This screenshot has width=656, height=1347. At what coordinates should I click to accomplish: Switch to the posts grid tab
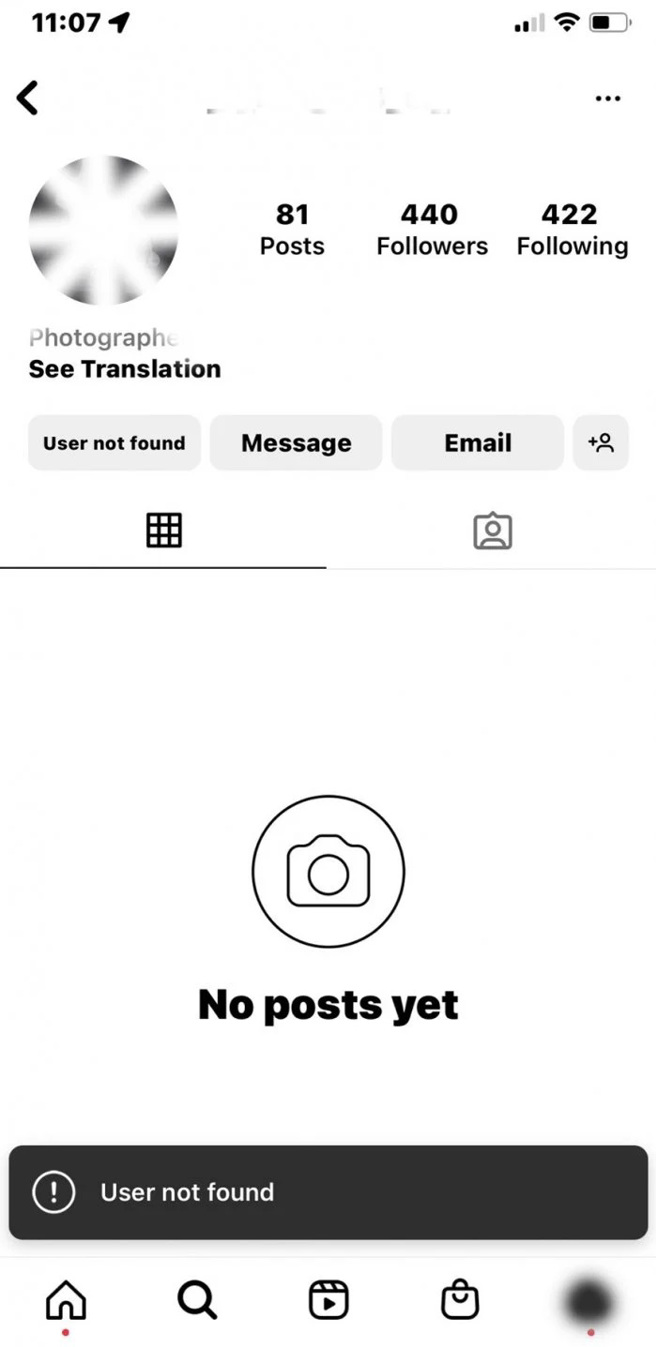[164, 530]
